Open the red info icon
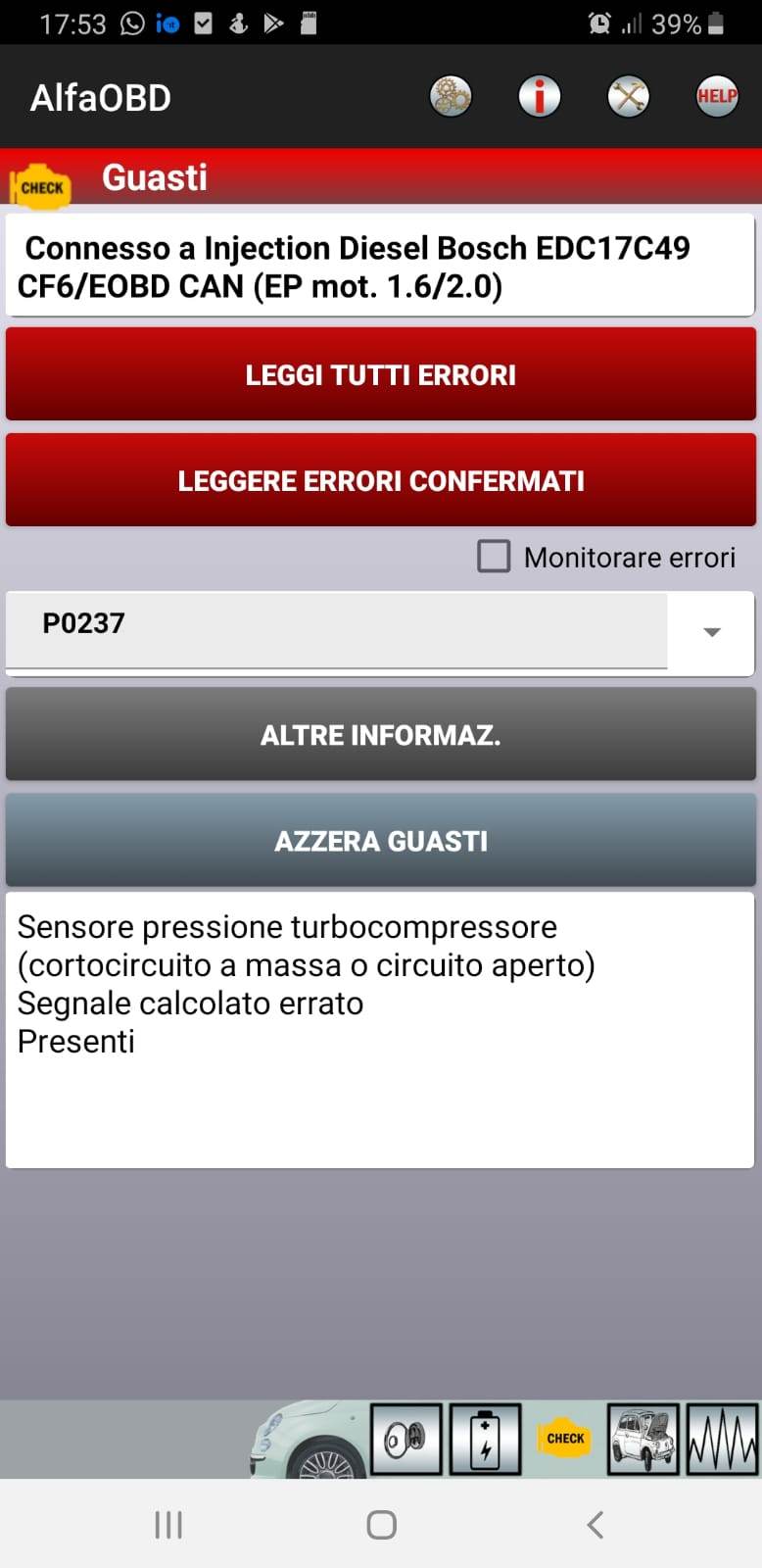This screenshot has height=1568, width=762. pyautogui.click(x=540, y=97)
